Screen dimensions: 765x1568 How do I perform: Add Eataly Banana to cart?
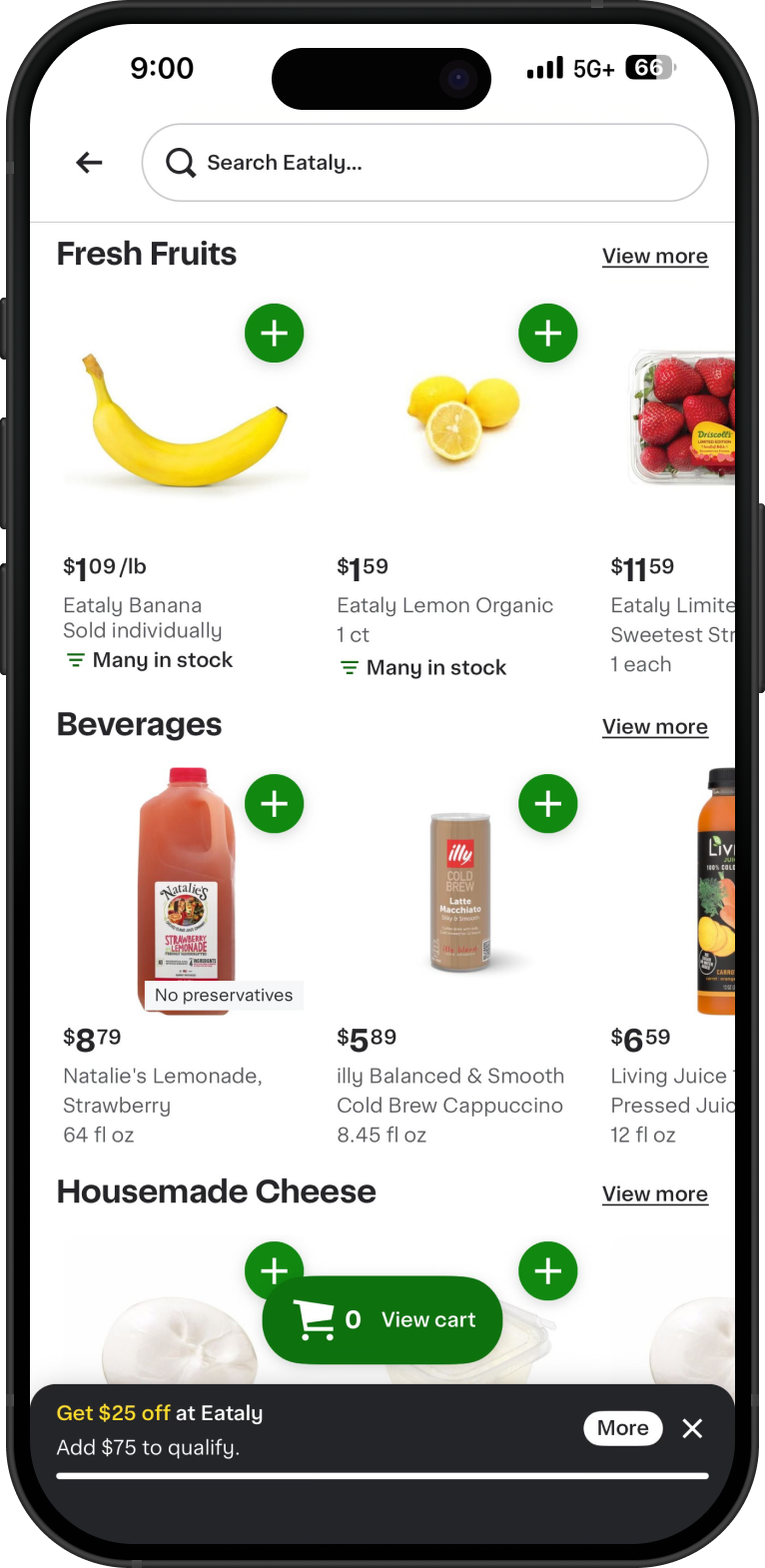(275, 334)
